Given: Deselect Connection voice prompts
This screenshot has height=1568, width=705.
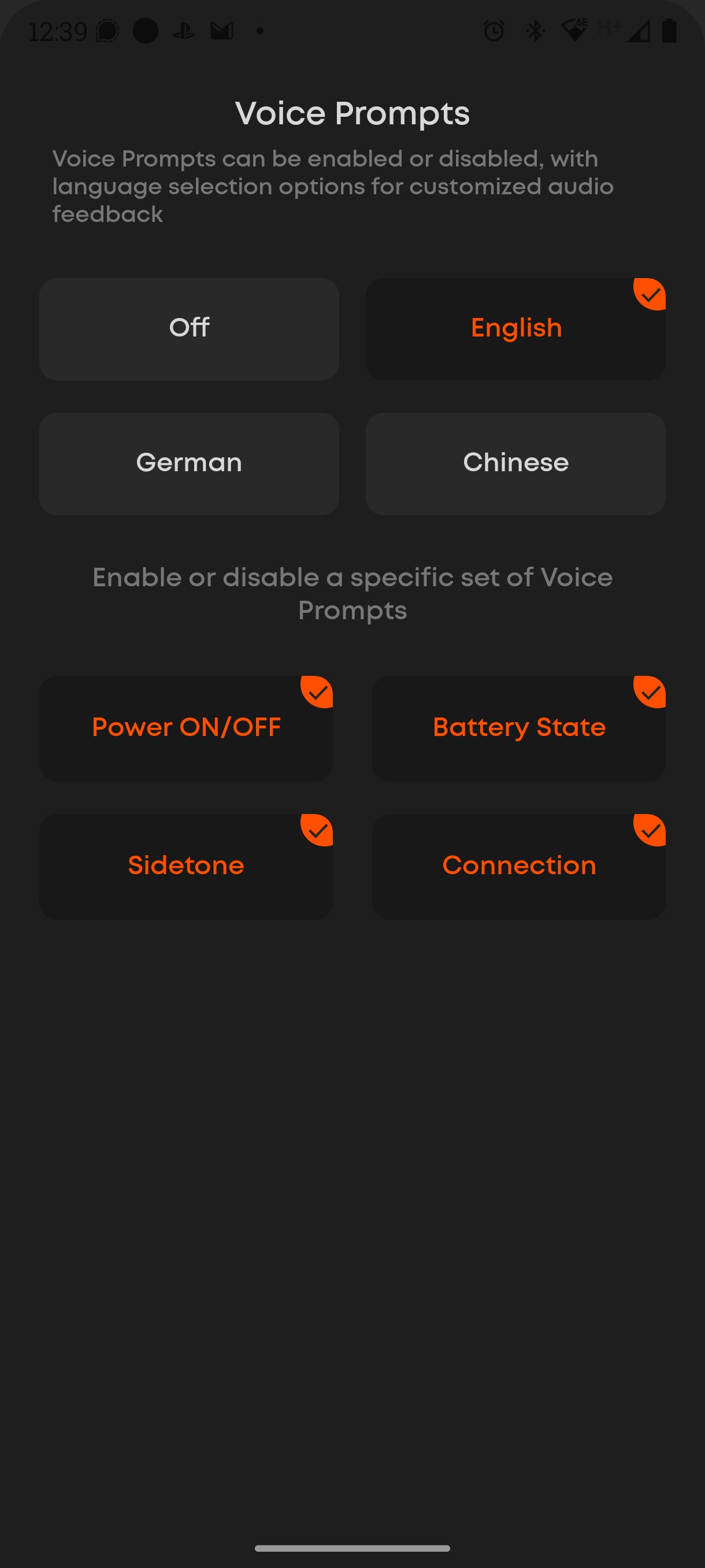Looking at the screenshot, I should click(518, 866).
